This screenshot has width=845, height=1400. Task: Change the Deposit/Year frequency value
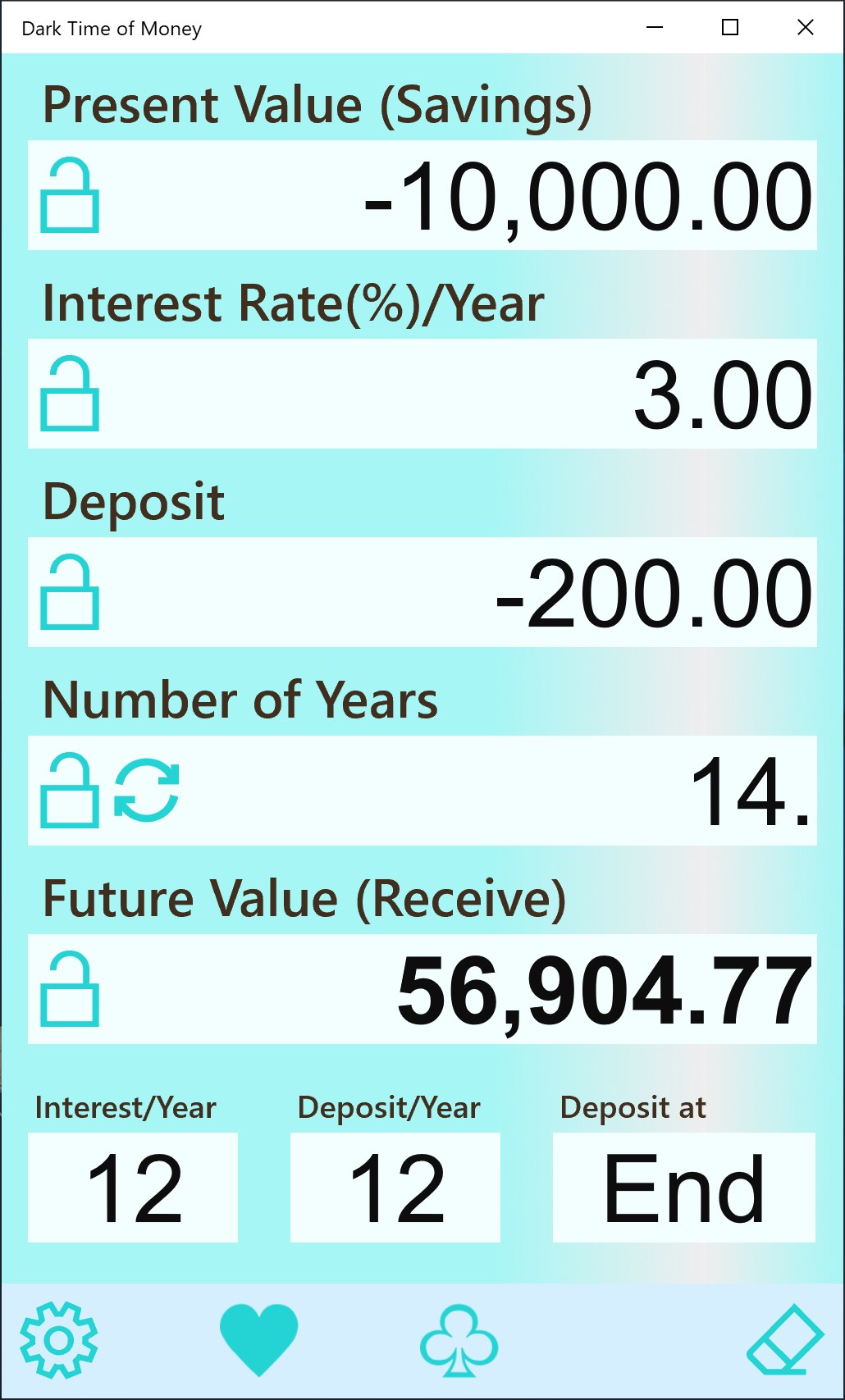395,1188
